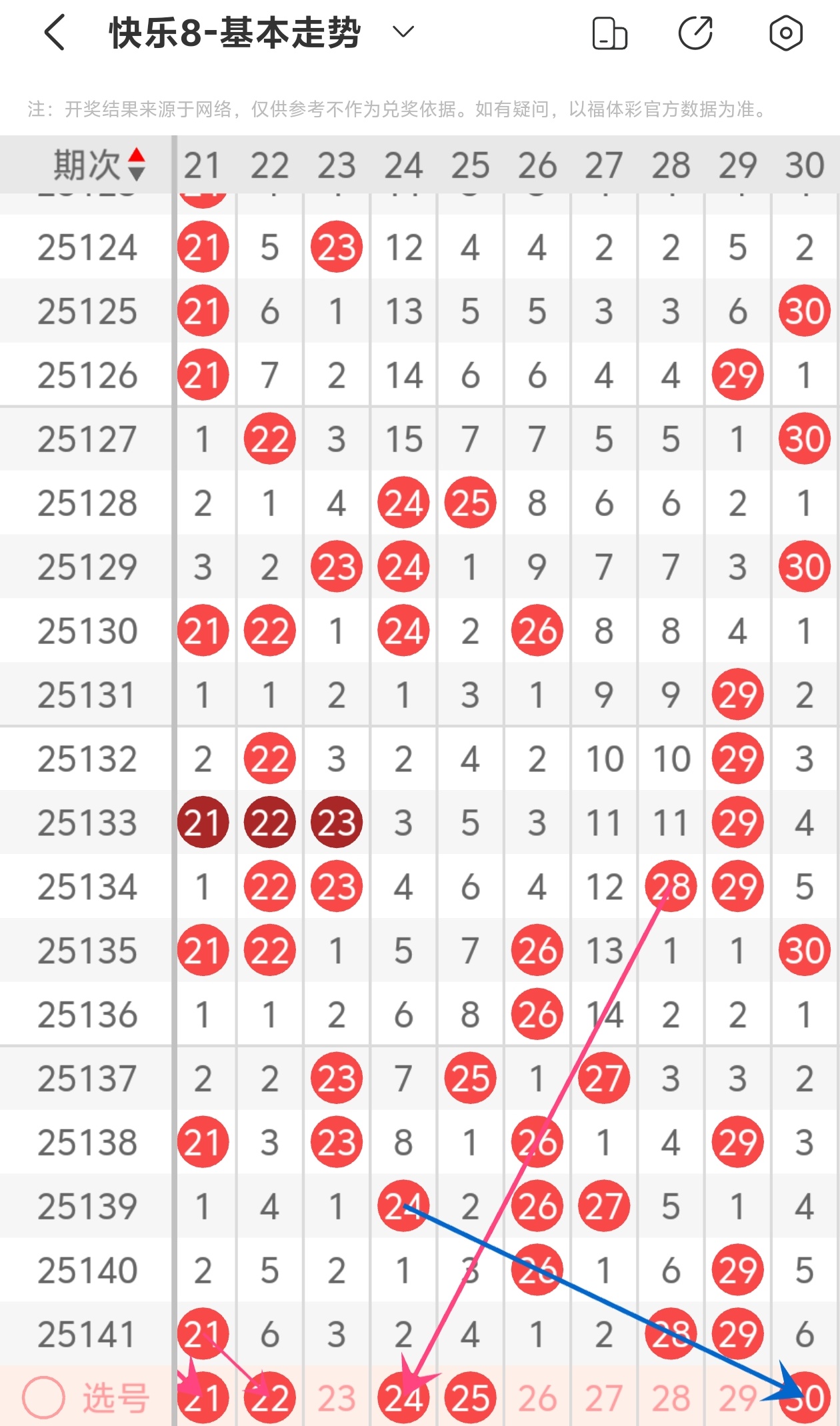The image size is (840, 1426).
Task: Expand the 快乐8-基本走势 chart type dropdown
Action: coord(403,32)
